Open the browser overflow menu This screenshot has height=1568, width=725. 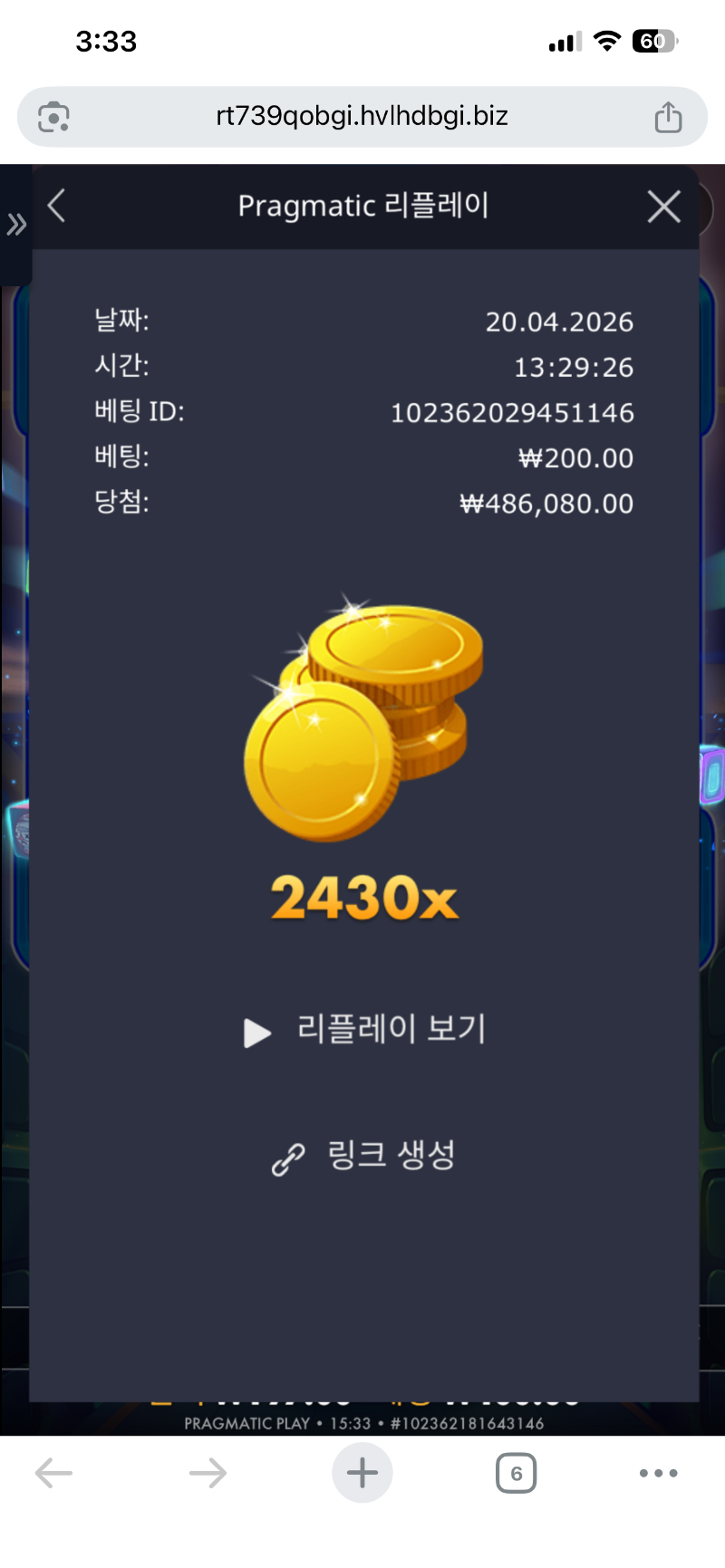(x=658, y=1473)
